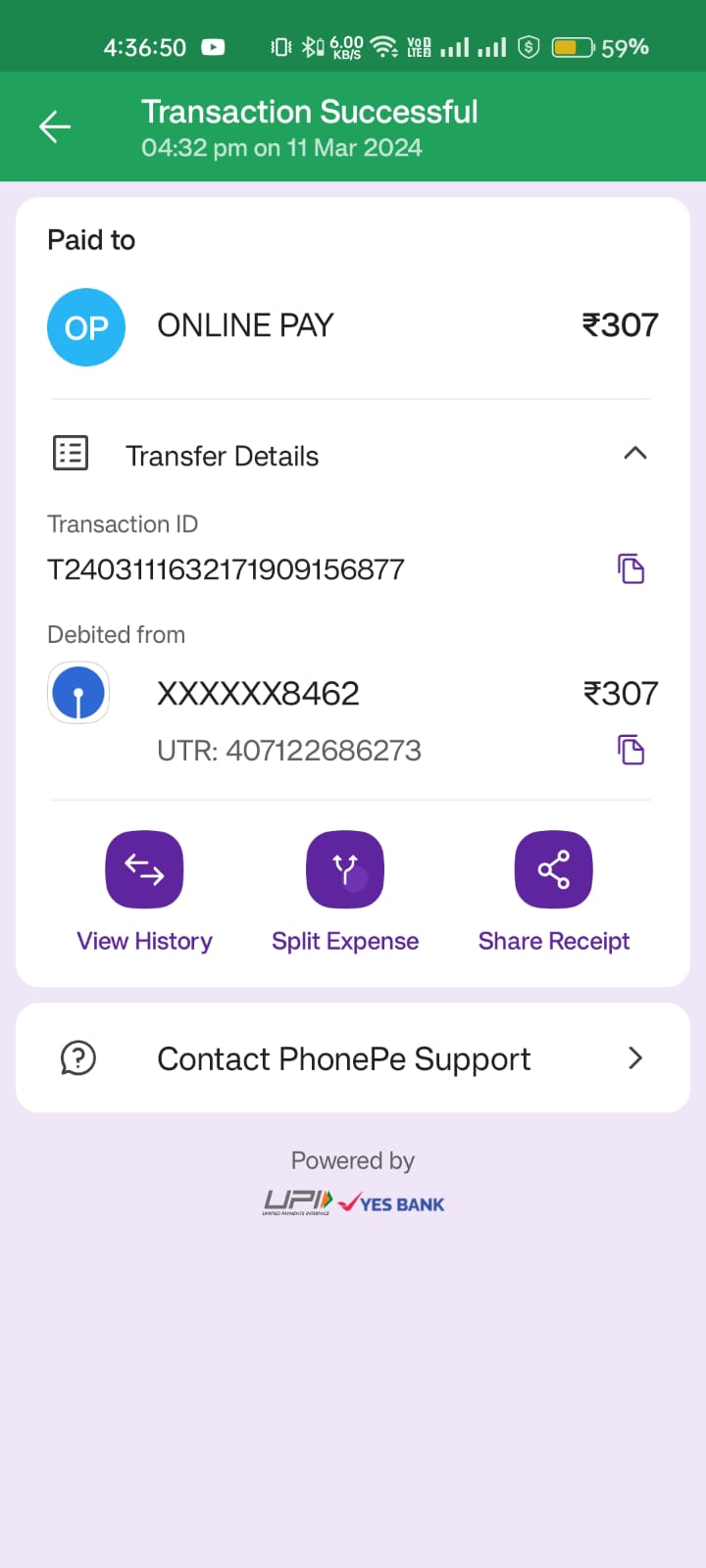Open Contact PhonePe Support
The image size is (706, 1568).
point(353,1058)
